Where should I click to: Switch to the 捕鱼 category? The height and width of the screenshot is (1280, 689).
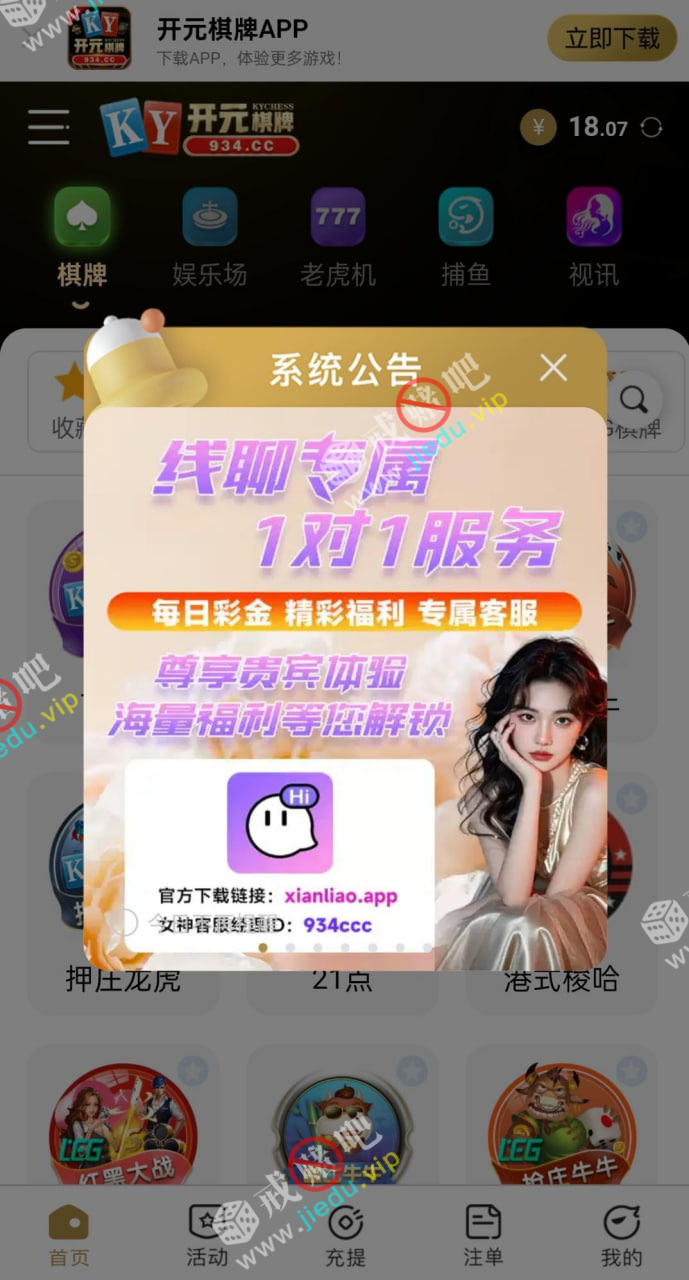pyautogui.click(x=466, y=237)
